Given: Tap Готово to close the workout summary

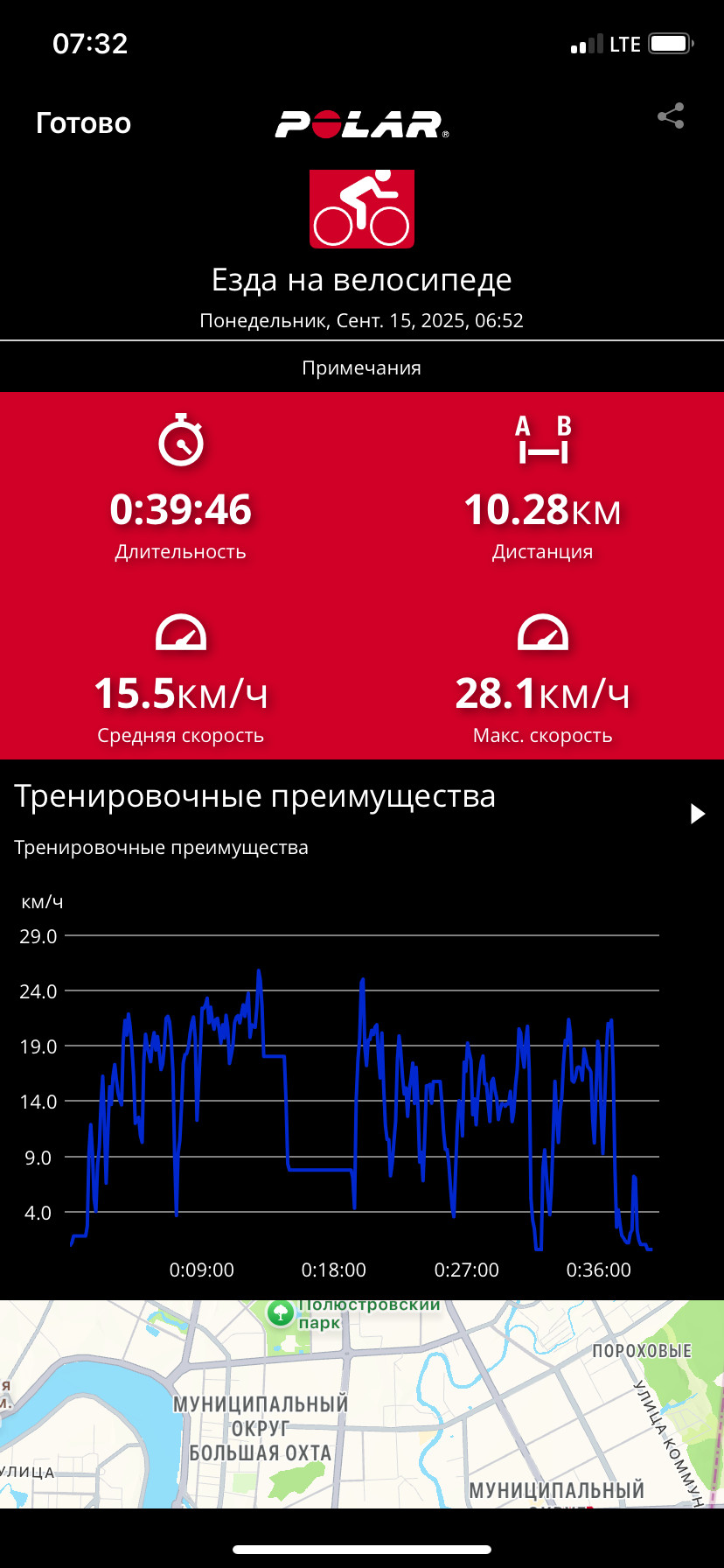Looking at the screenshot, I should [83, 123].
